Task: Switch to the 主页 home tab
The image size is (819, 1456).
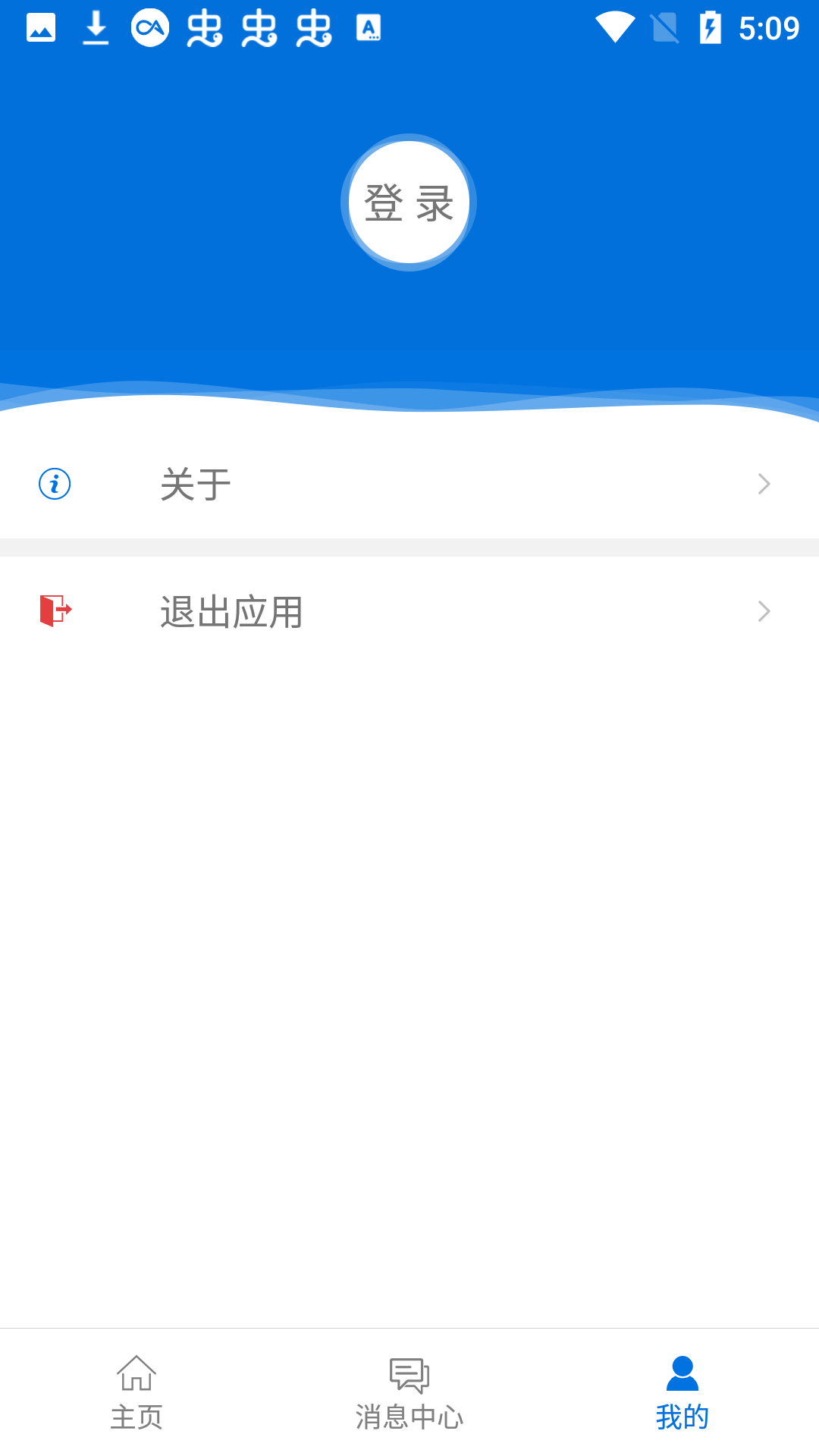Action: tap(136, 1392)
